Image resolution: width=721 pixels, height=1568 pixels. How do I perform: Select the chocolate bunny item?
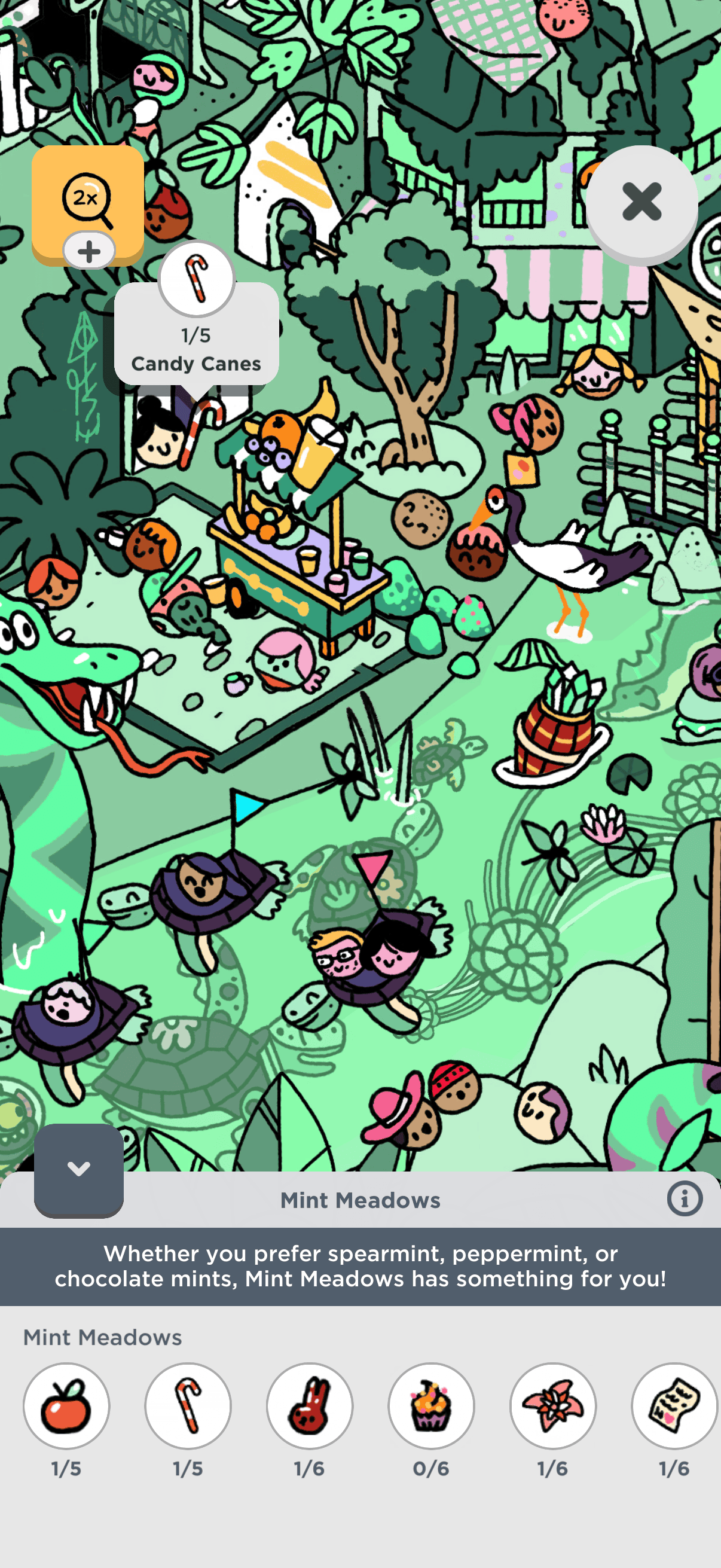[309, 1405]
